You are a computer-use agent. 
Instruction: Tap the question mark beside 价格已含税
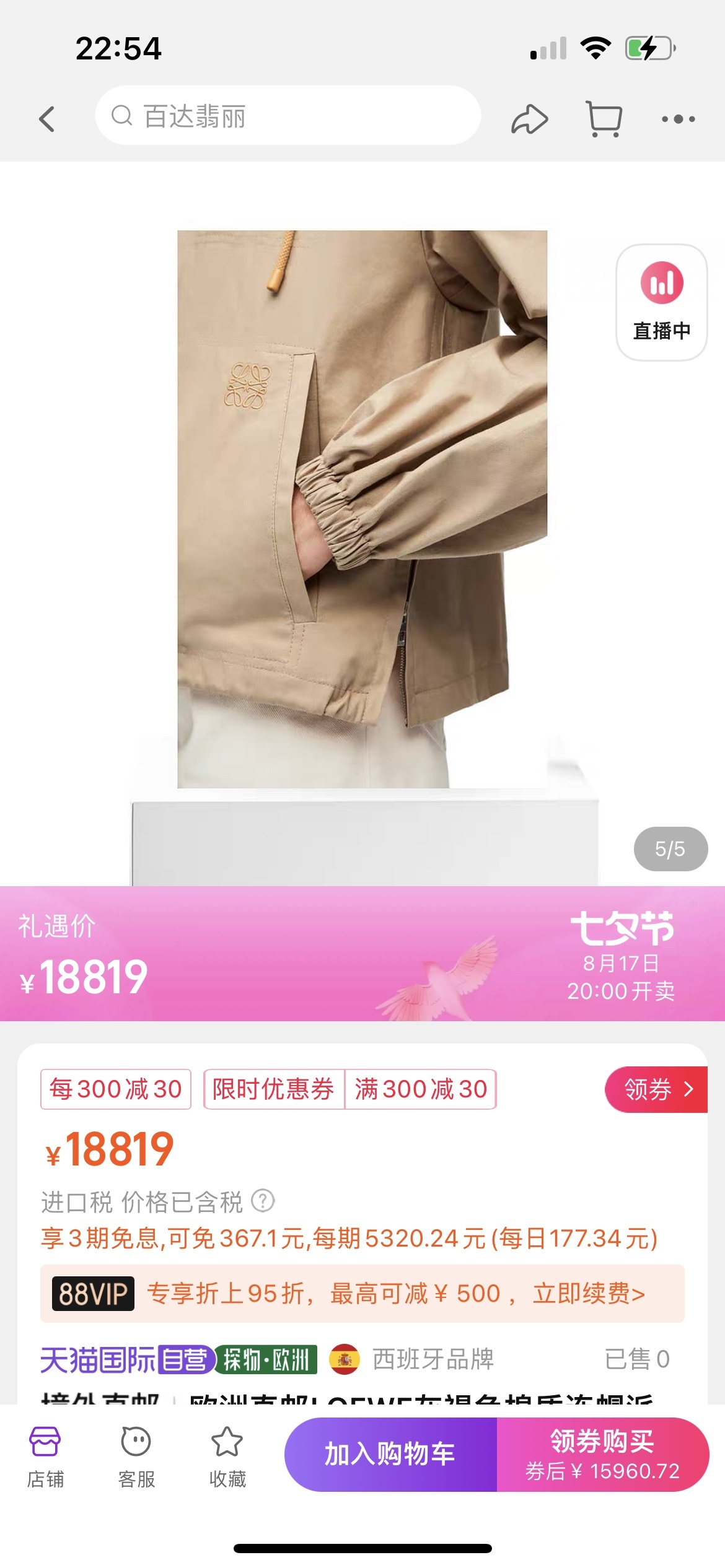pyautogui.click(x=263, y=1201)
